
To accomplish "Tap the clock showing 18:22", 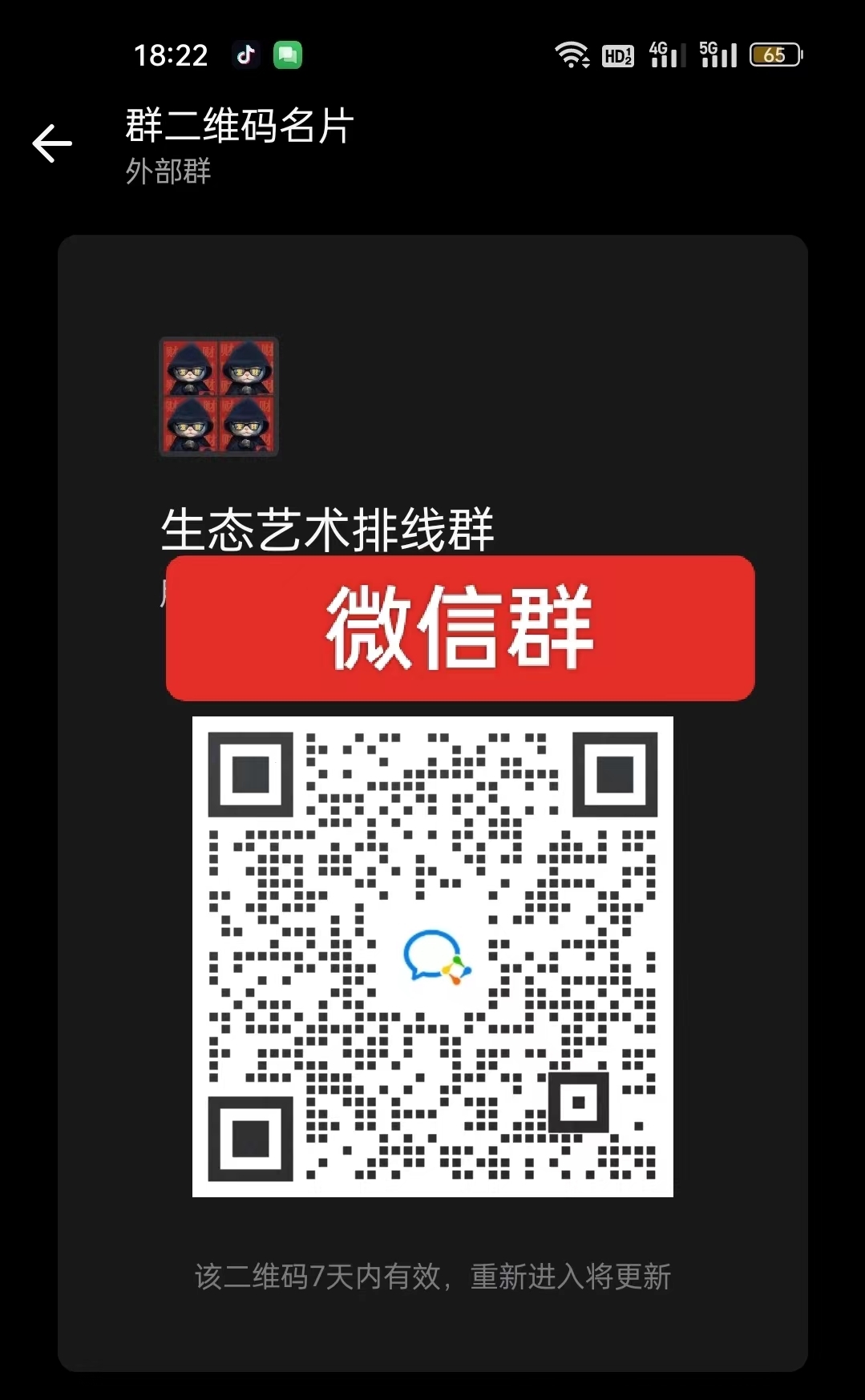I will click(171, 54).
